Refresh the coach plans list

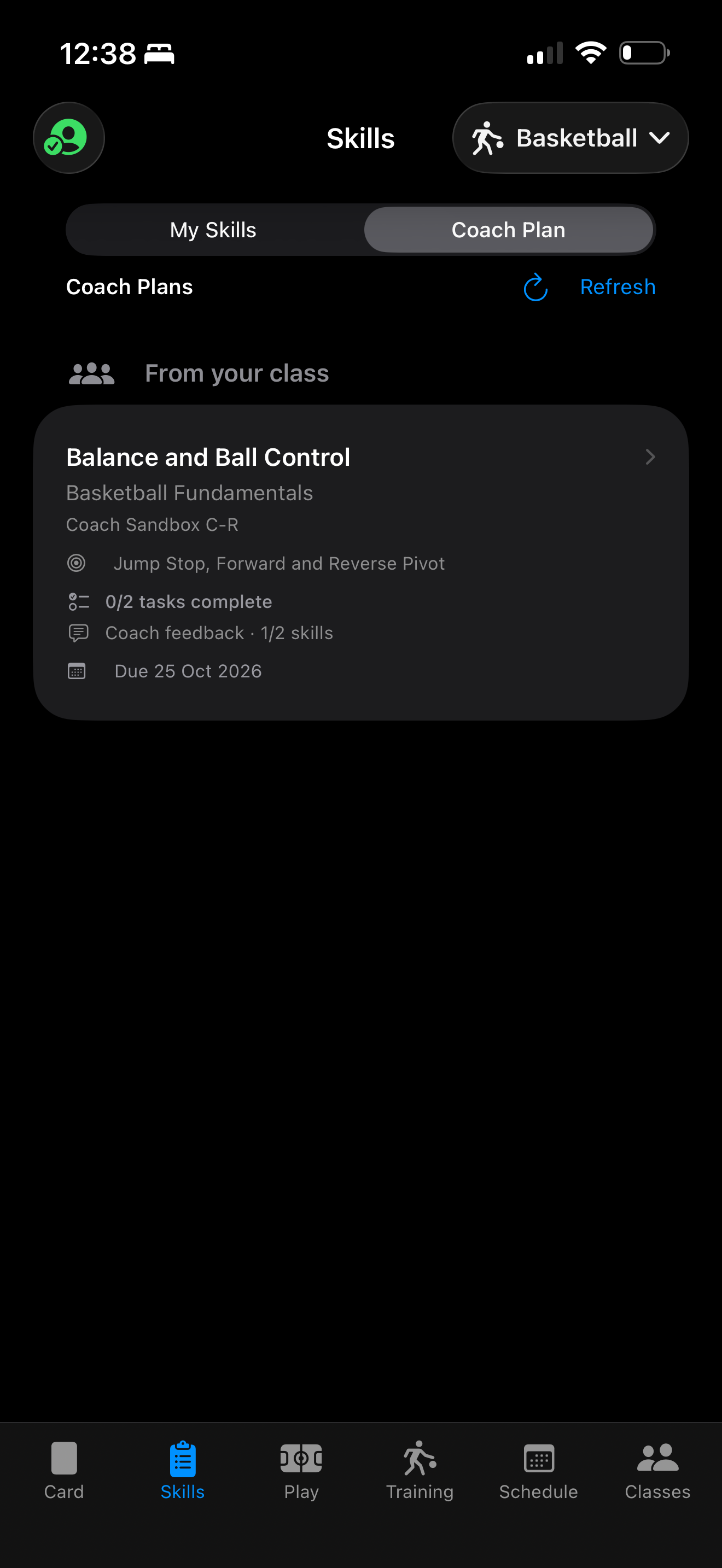589,286
